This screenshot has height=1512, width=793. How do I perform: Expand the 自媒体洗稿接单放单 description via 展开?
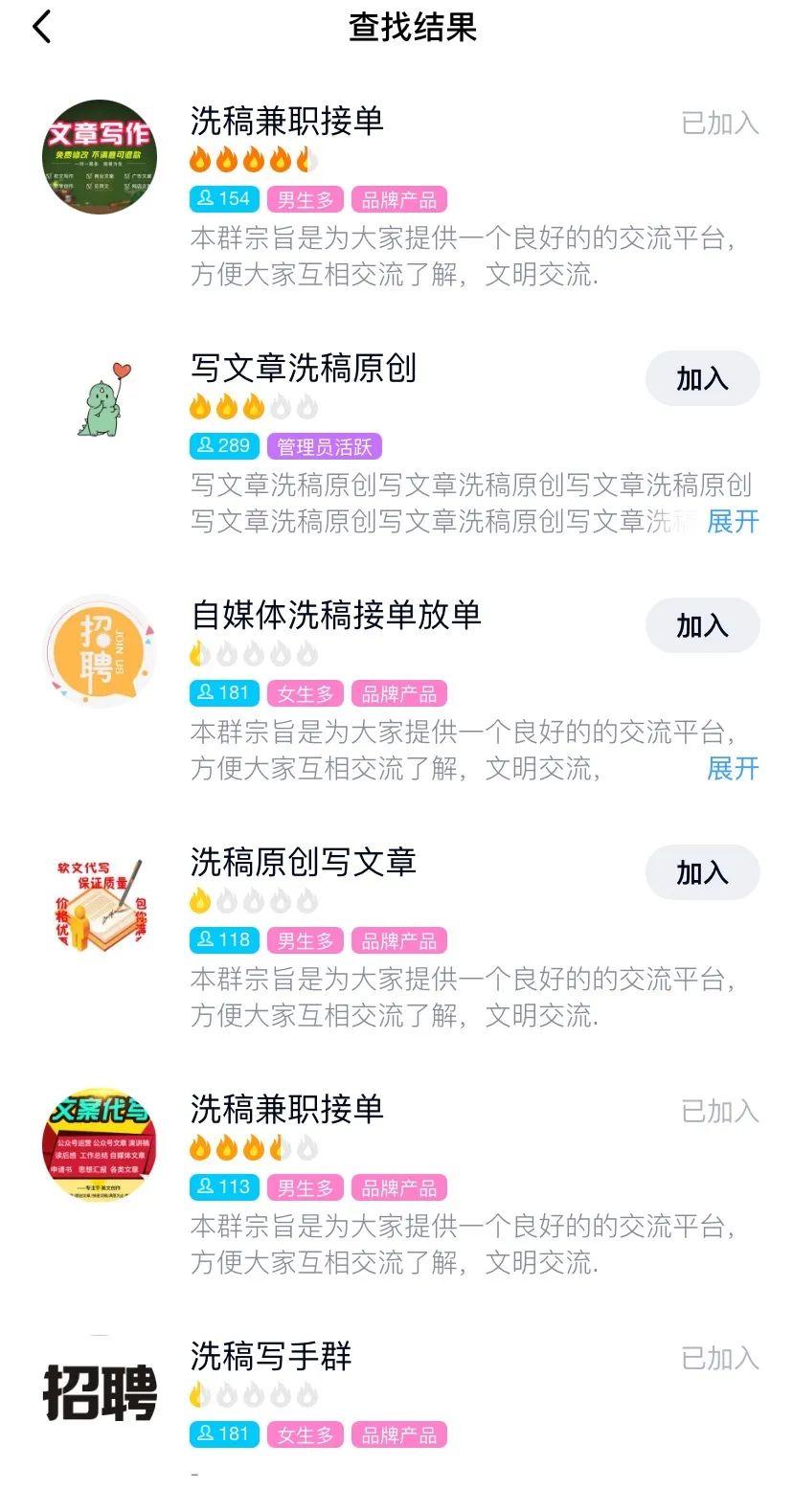(x=732, y=769)
